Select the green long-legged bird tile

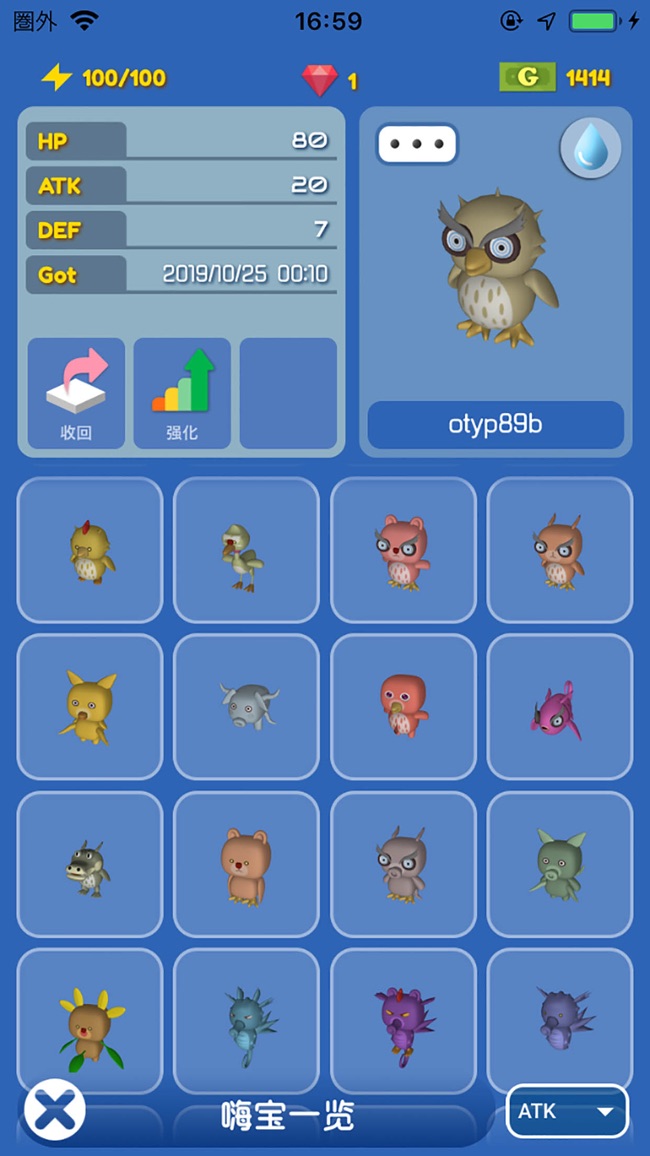pyautogui.click(x=246, y=550)
